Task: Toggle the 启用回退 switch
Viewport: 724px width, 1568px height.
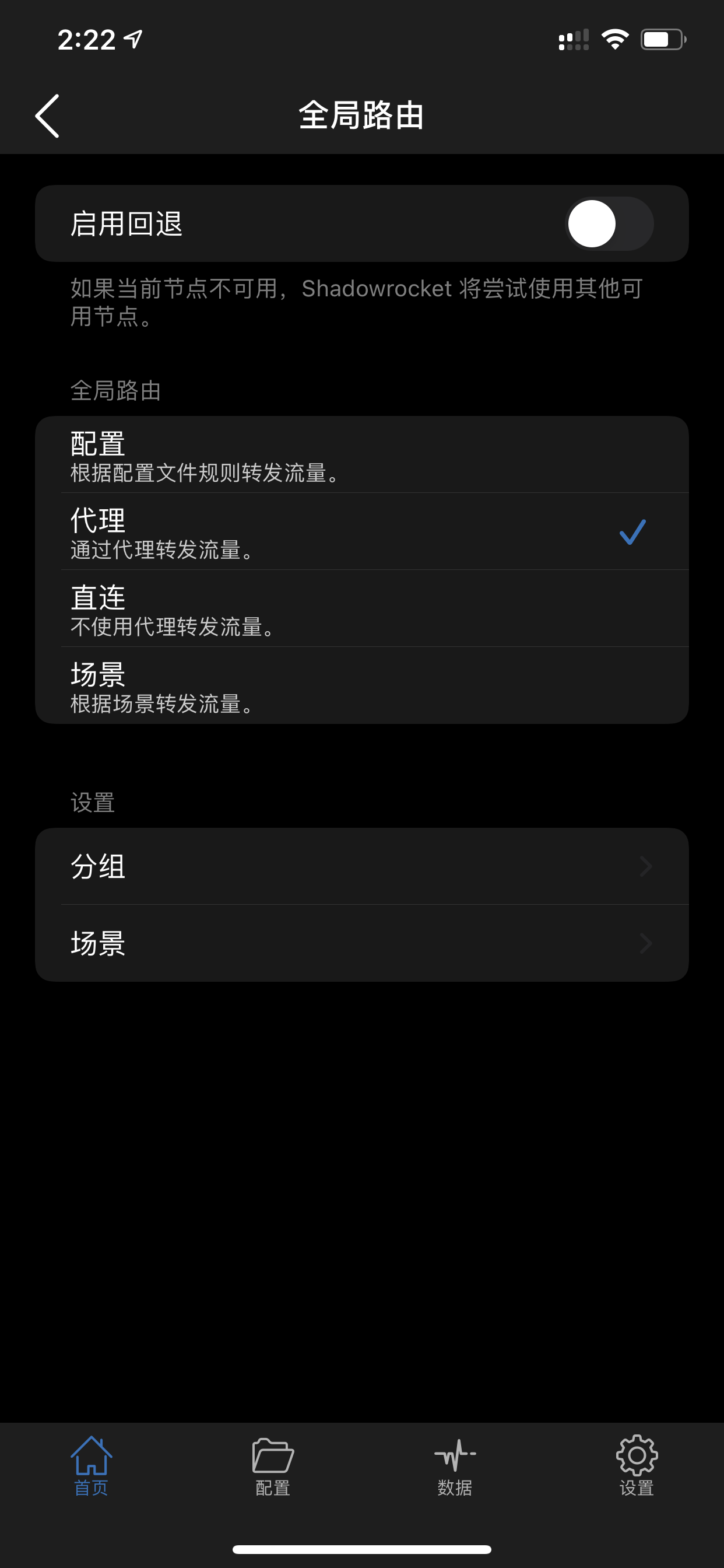Action: [609, 223]
